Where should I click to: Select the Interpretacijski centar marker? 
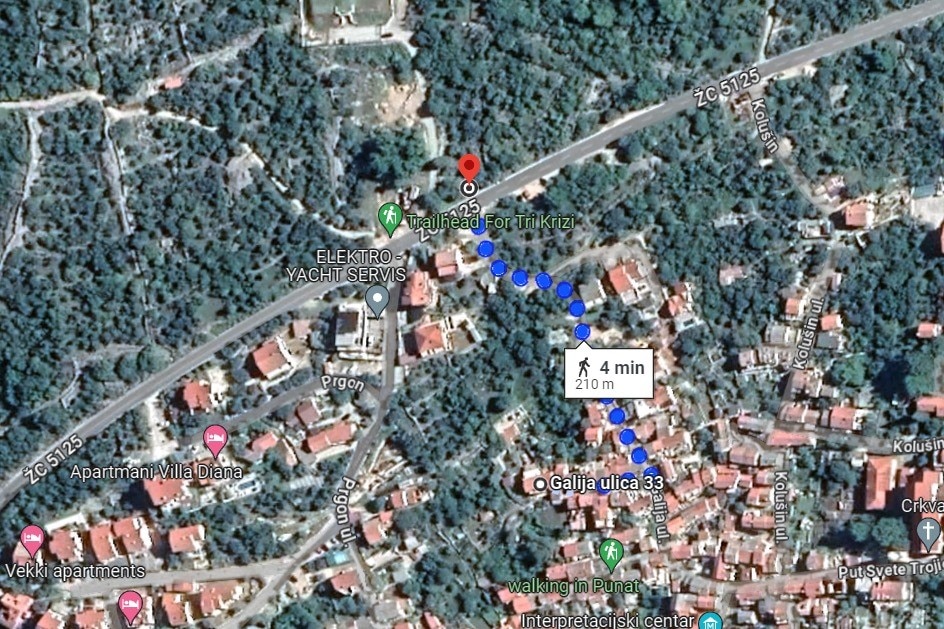click(x=709, y=620)
